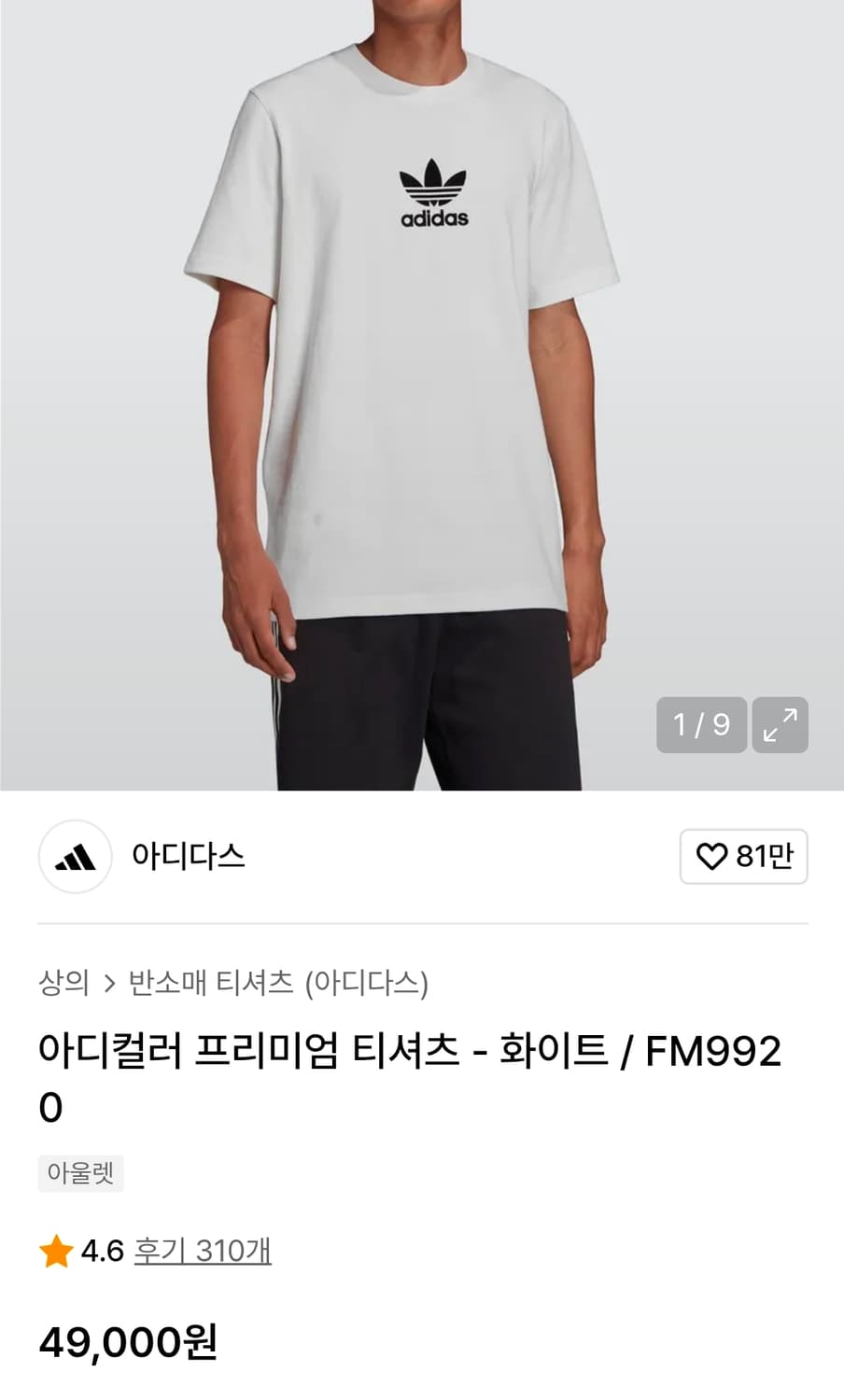Open the 상의 category breadcrumb
This screenshot has width=844, height=1400.
coord(63,982)
